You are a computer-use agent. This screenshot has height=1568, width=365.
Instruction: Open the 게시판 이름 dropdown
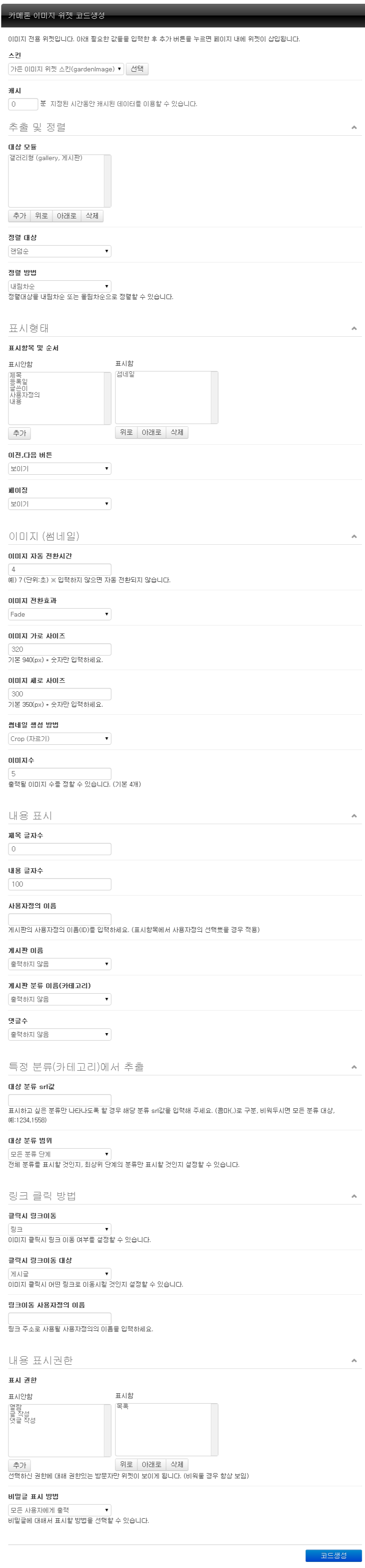[x=60, y=964]
